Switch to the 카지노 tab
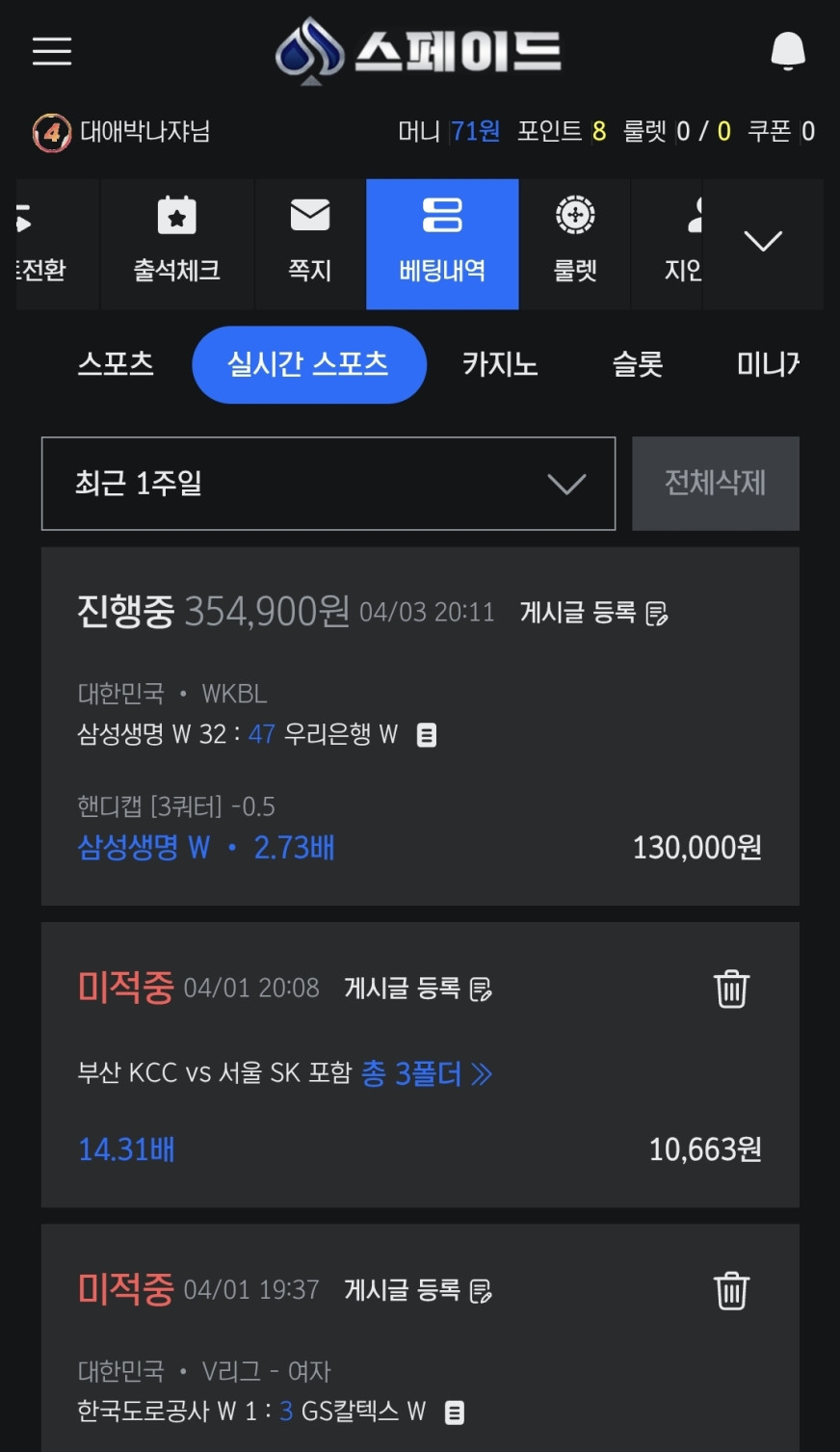840x1452 pixels. (x=500, y=364)
